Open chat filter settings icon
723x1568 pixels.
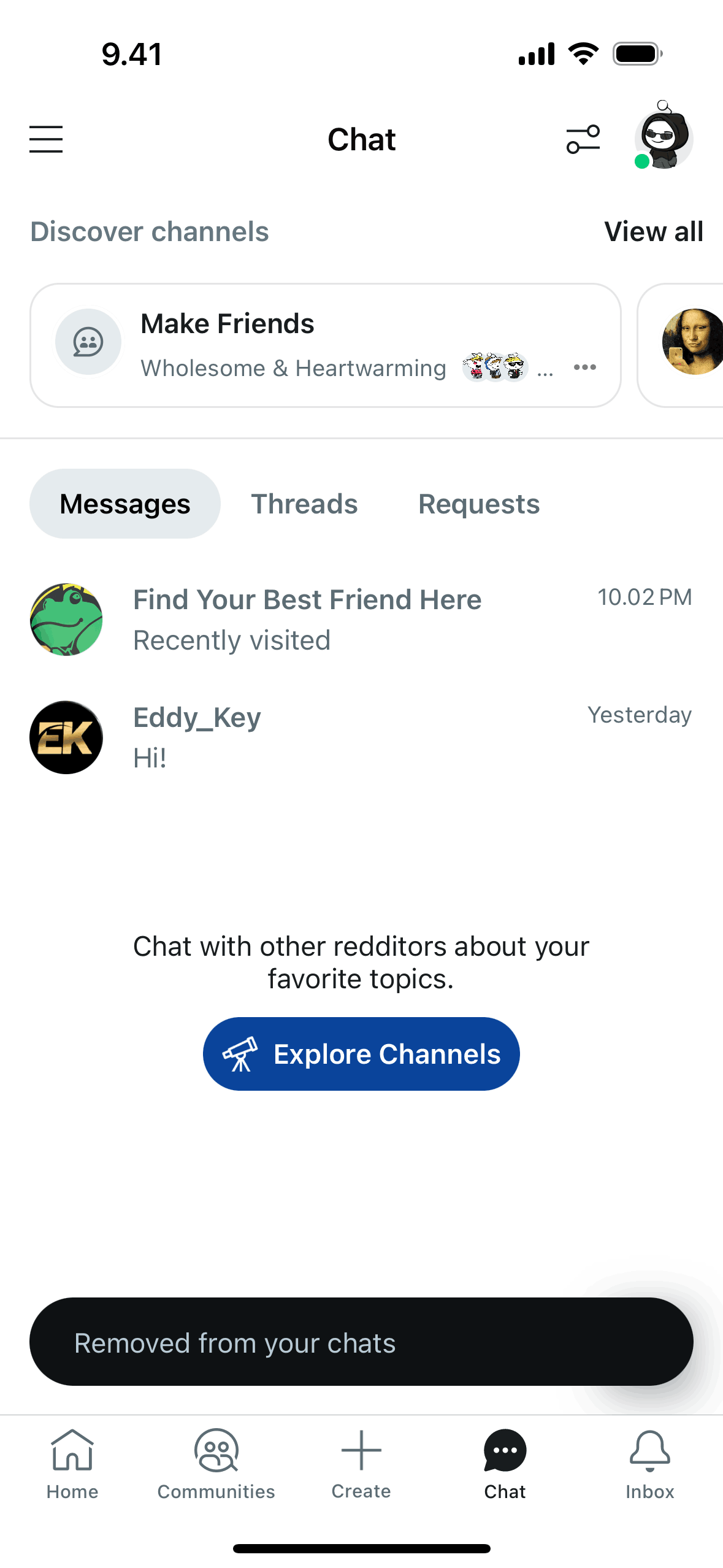pyautogui.click(x=583, y=139)
